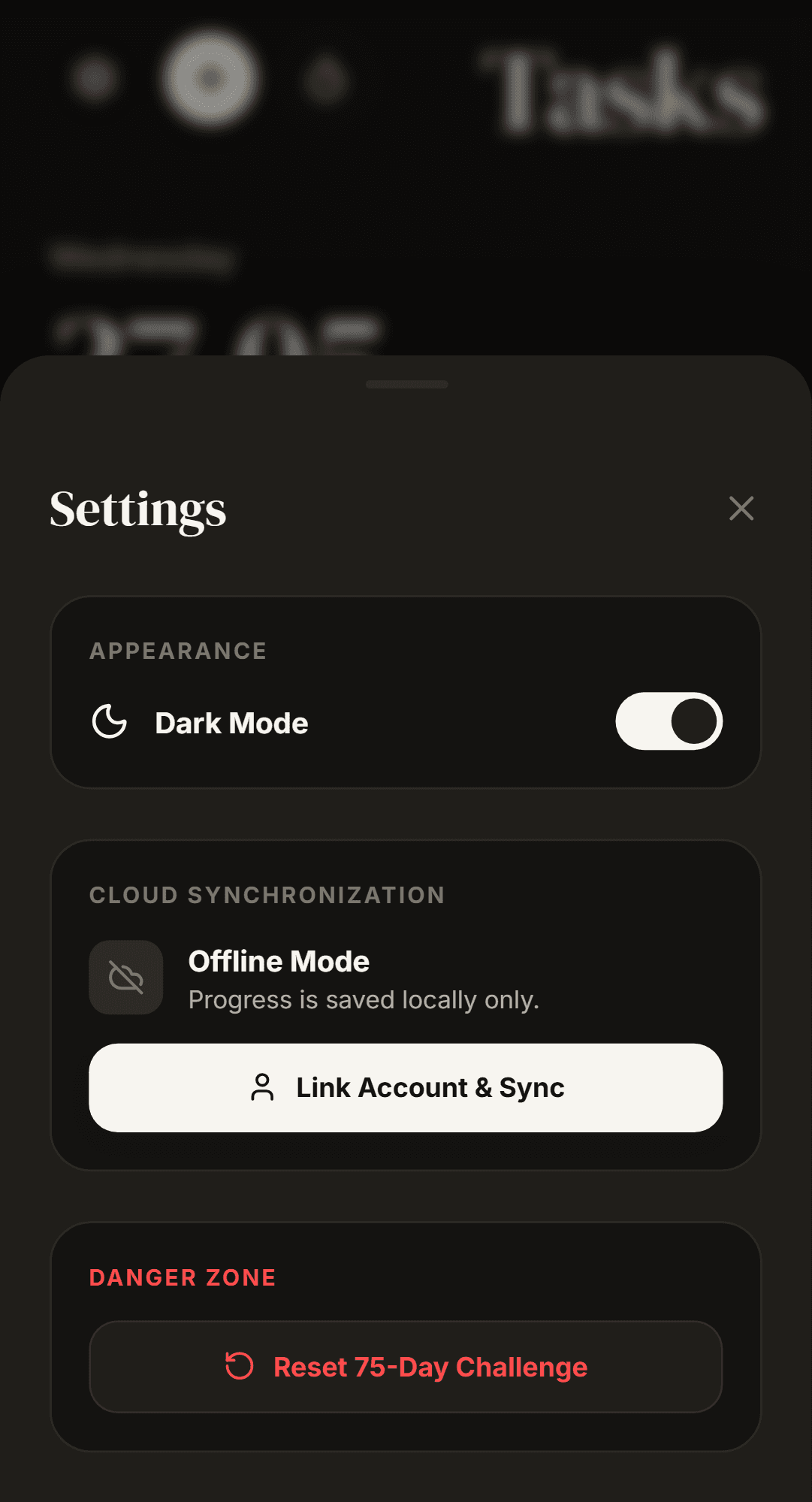Toggle the Dark Mode switch
Screen dimensions: 812x1502
click(669, 721)
